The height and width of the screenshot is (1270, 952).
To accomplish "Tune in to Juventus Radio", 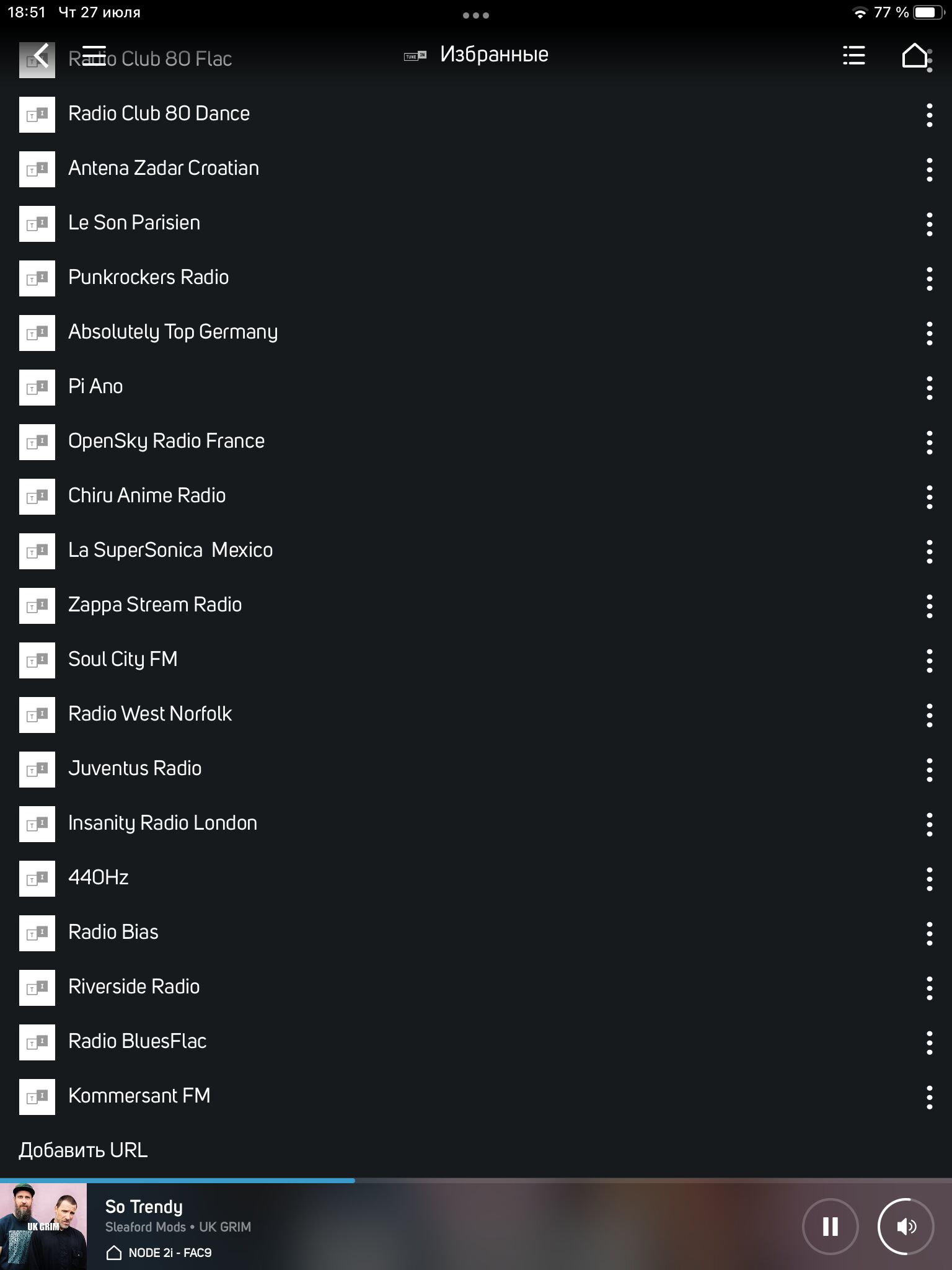I will (x=134, y=769).
